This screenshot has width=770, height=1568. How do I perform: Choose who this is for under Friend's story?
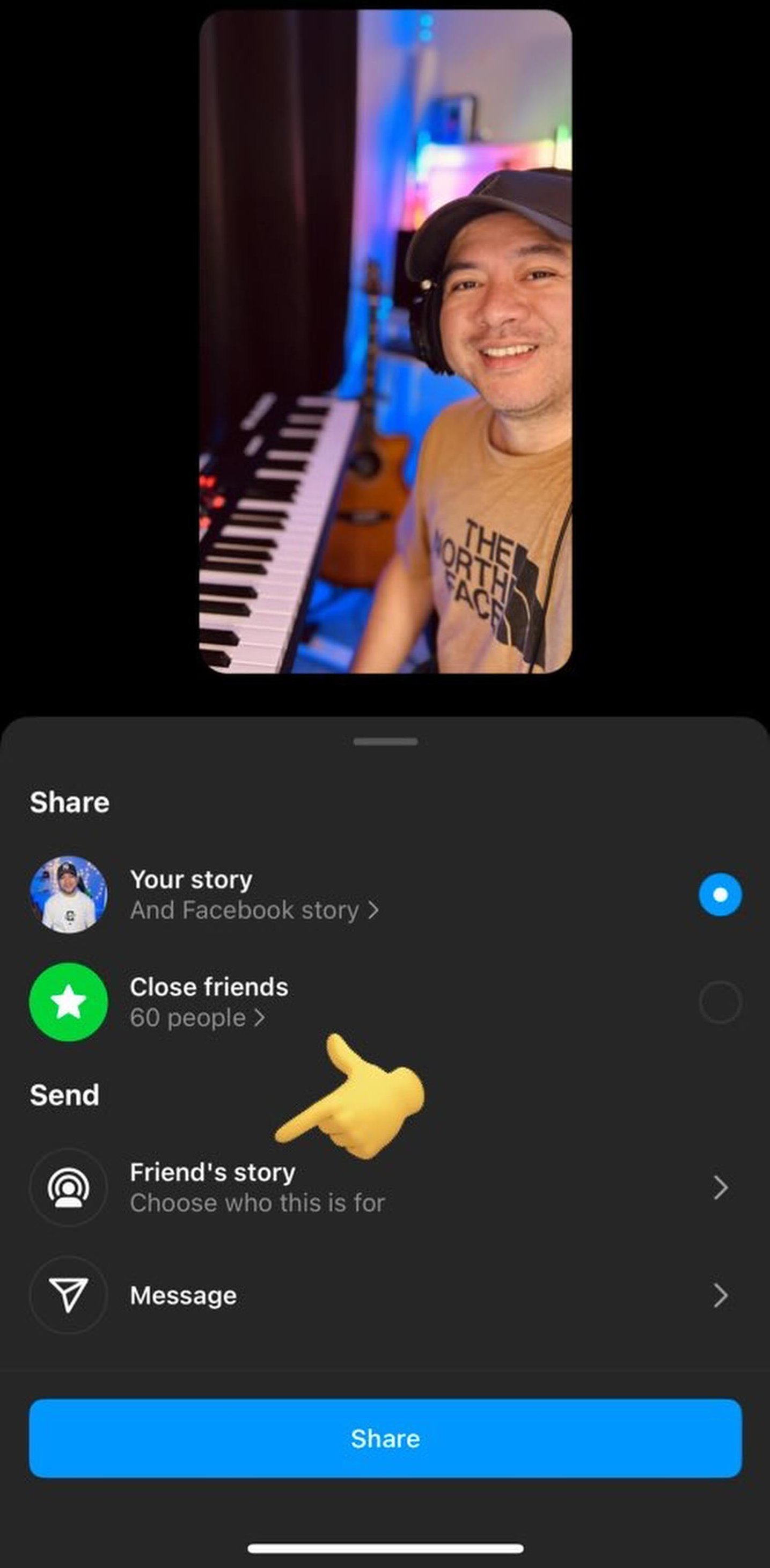tap(258, 1202)
